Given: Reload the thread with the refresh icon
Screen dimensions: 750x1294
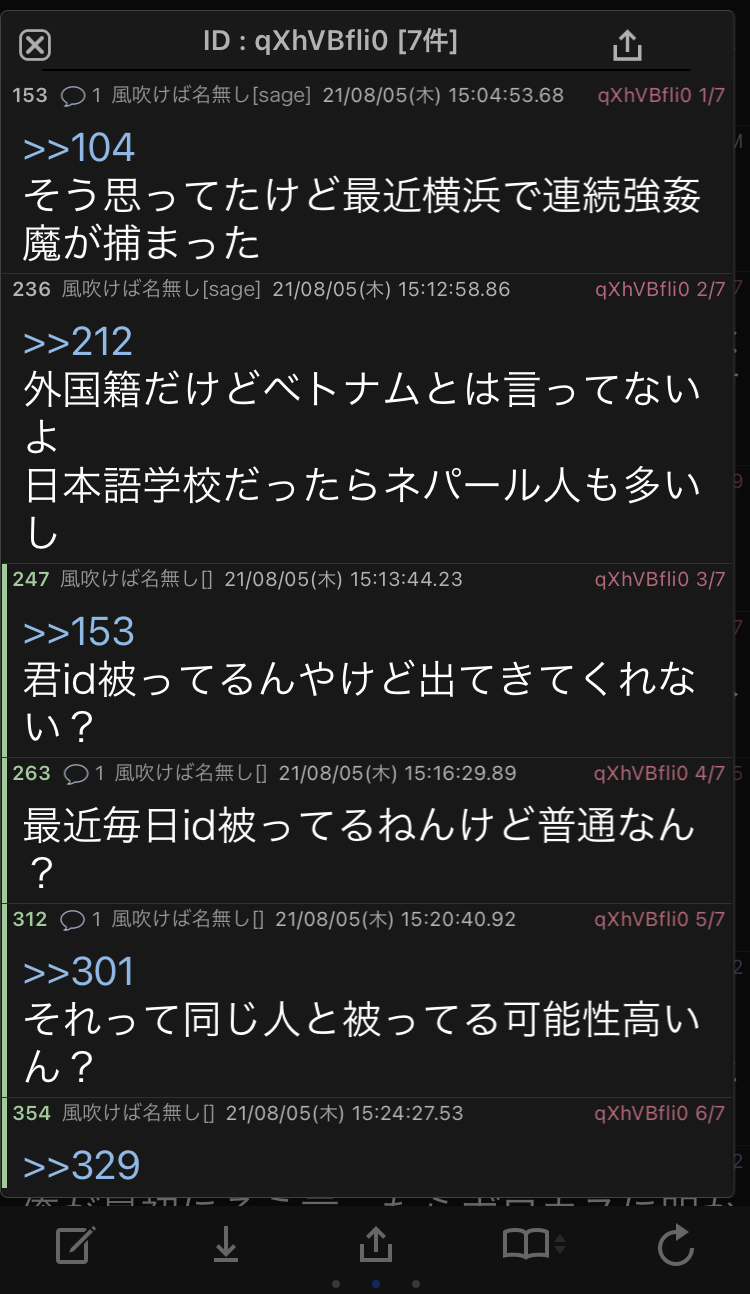Looking at the screenshot, I should (675, 1244).
